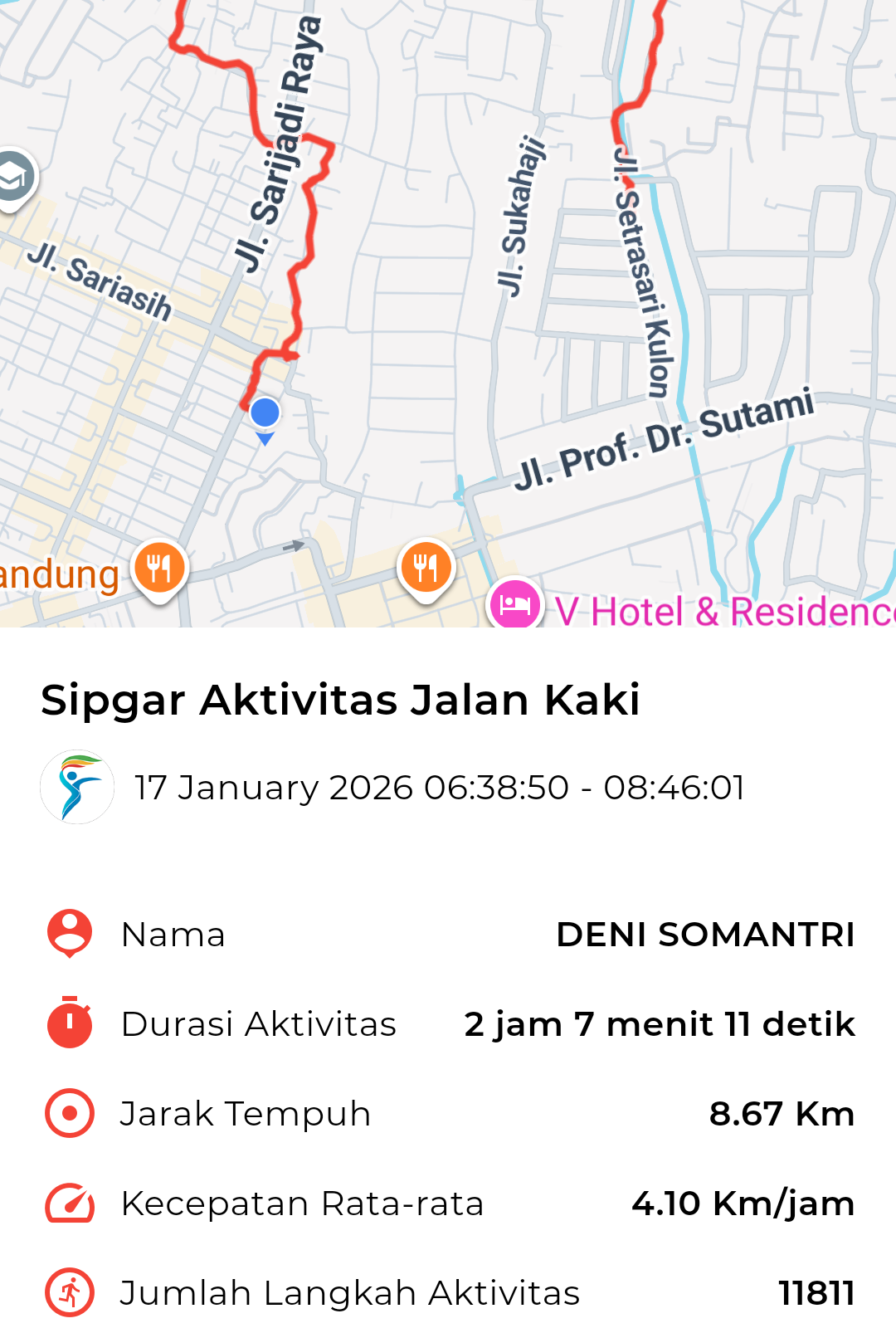The image size is (896, 1333).
Task: Tap the V Hotel & Residence map marker
Action: coord(514,604)
